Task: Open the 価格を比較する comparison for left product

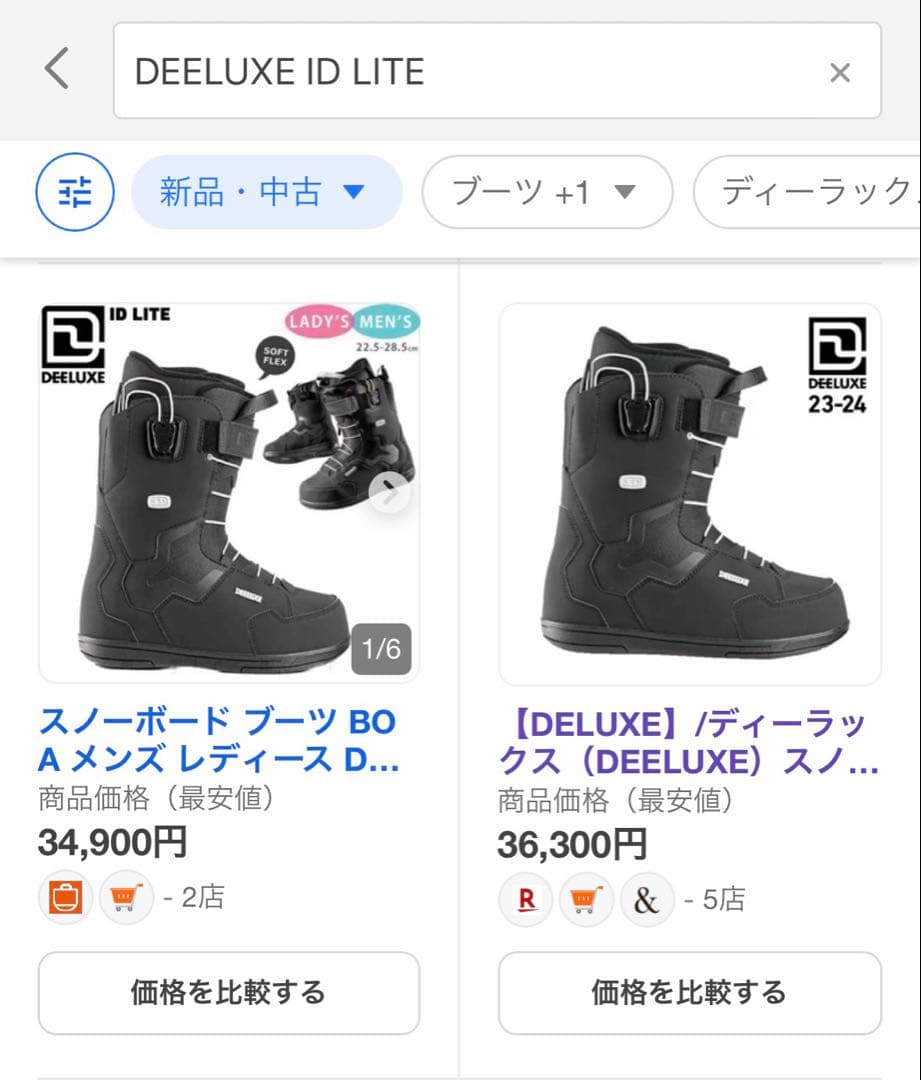Action: pos(228,994)
